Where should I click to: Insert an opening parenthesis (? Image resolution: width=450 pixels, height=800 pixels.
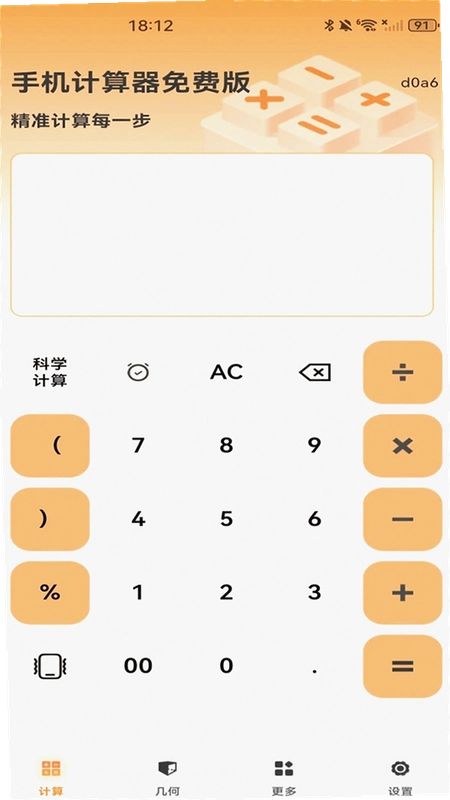coord(50,446)
